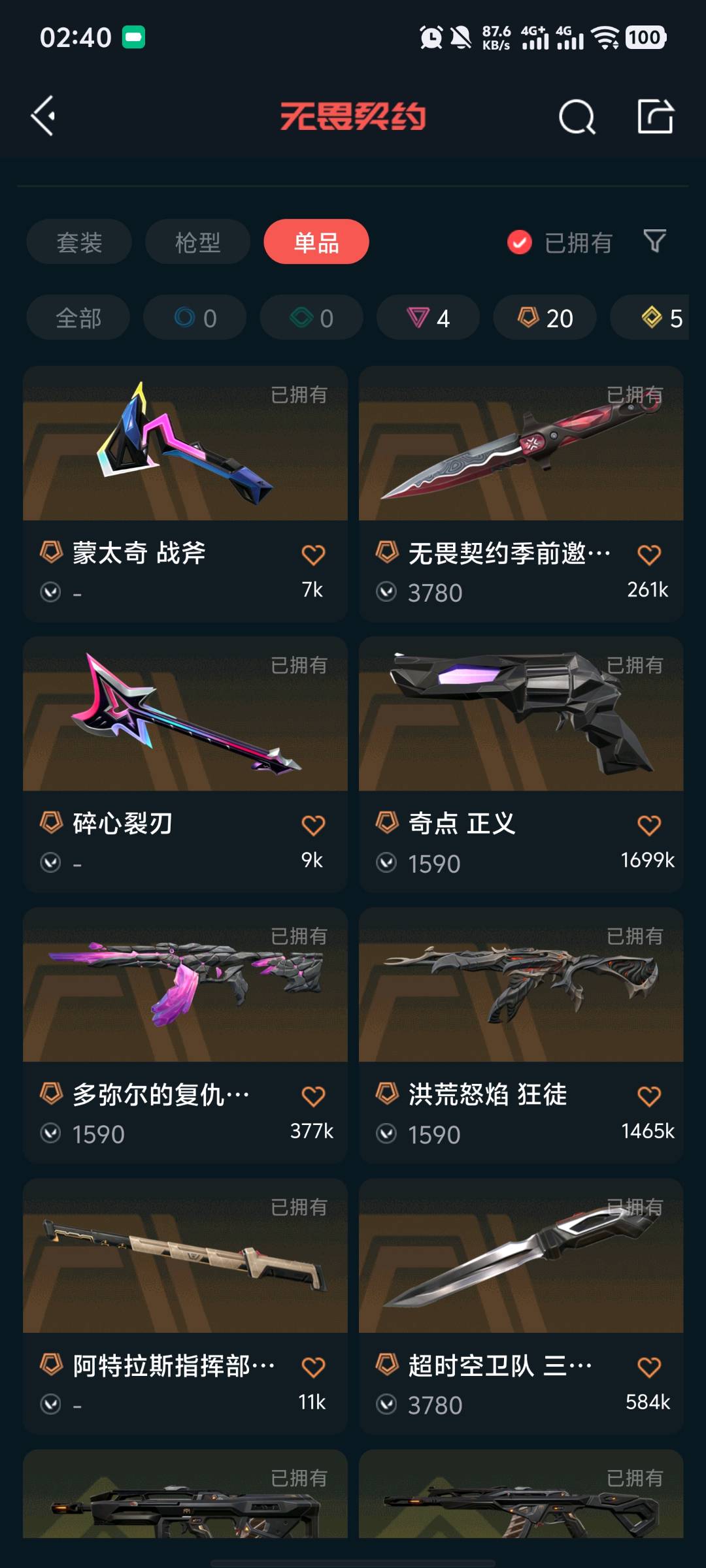
Task: Open the 多弥尔的复仇 skin card
Action: 185,1035
